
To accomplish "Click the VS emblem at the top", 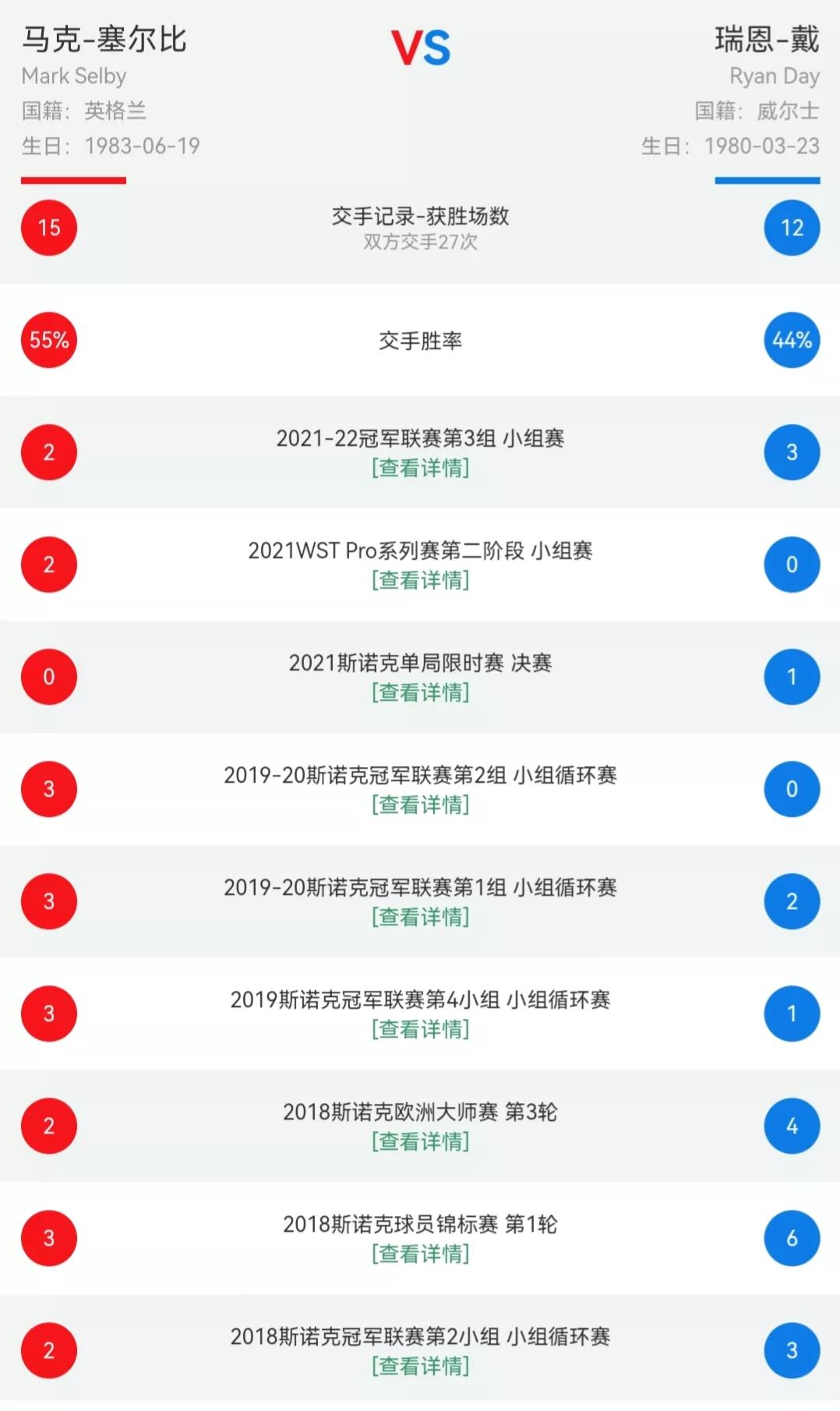I will (421, 48).
